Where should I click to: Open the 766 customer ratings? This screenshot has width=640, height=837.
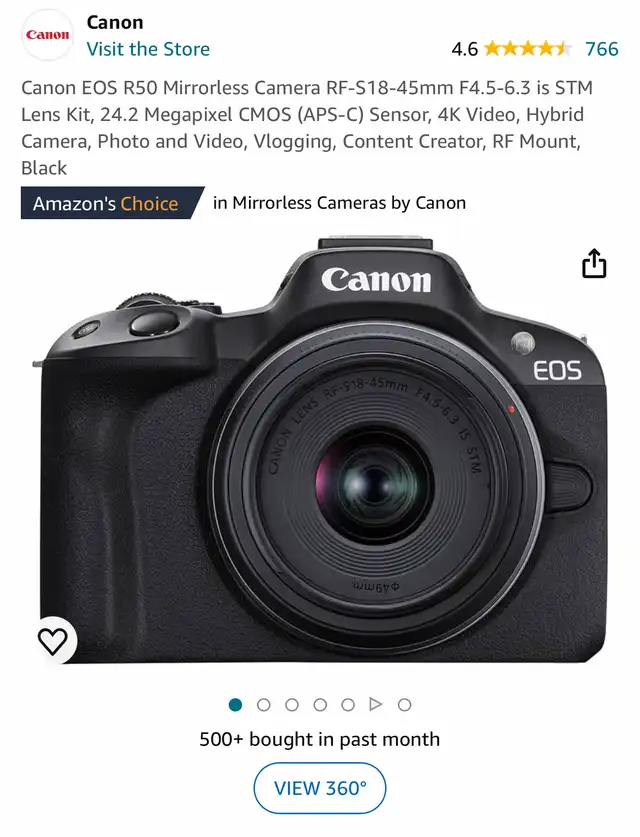point(601,48)
